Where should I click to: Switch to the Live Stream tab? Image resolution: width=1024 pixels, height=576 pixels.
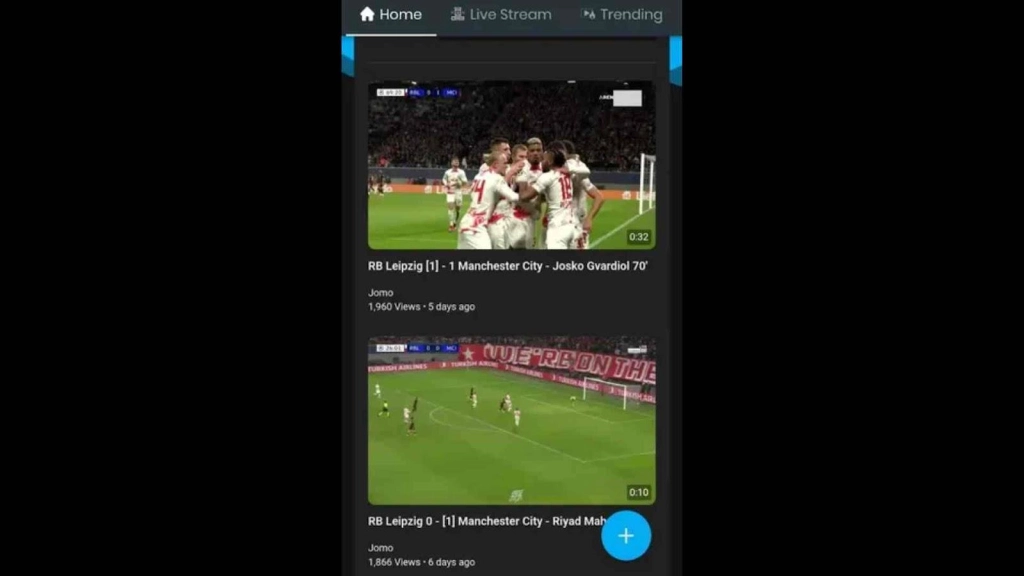click(x=501, y=15)
